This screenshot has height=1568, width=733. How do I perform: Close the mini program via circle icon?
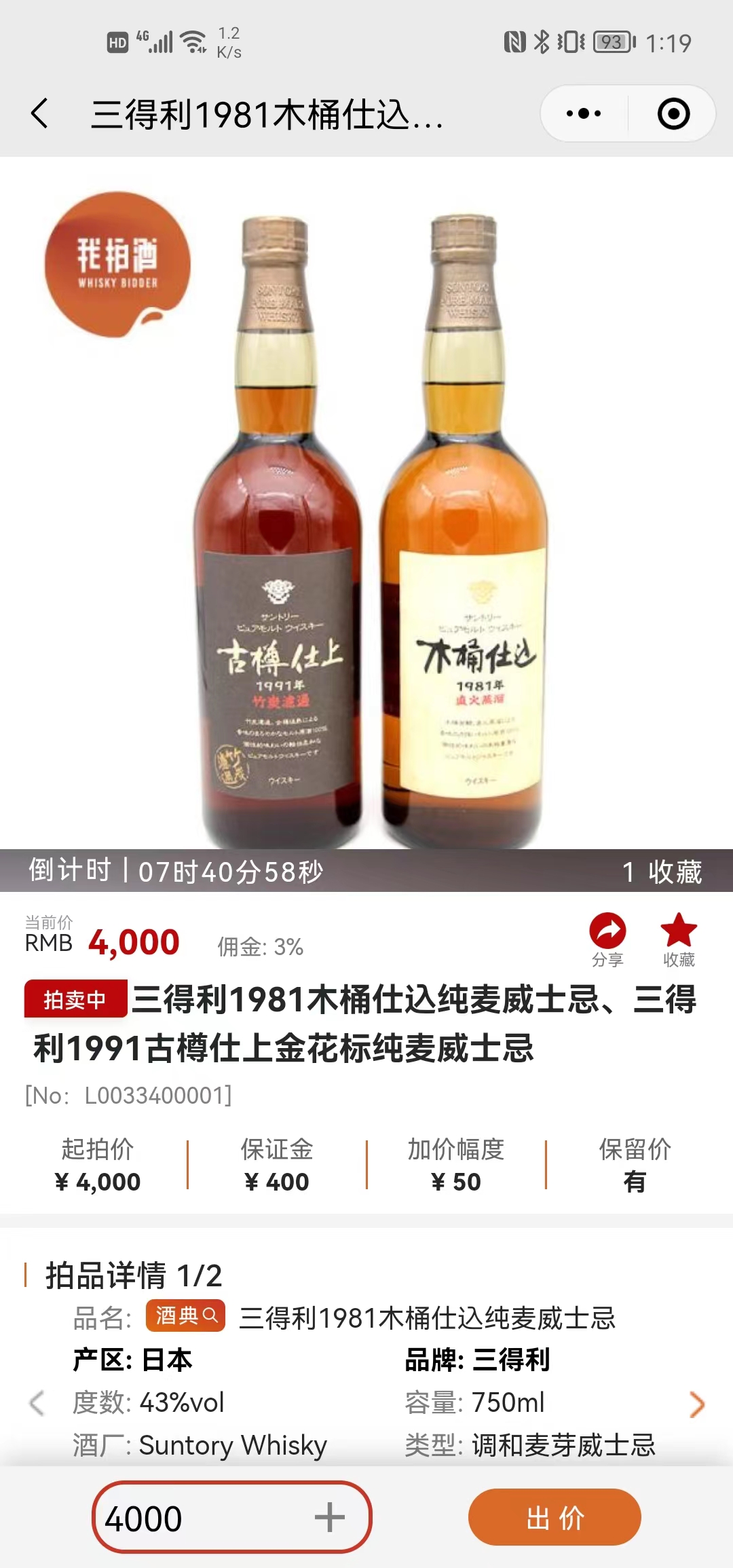point(673,113)
